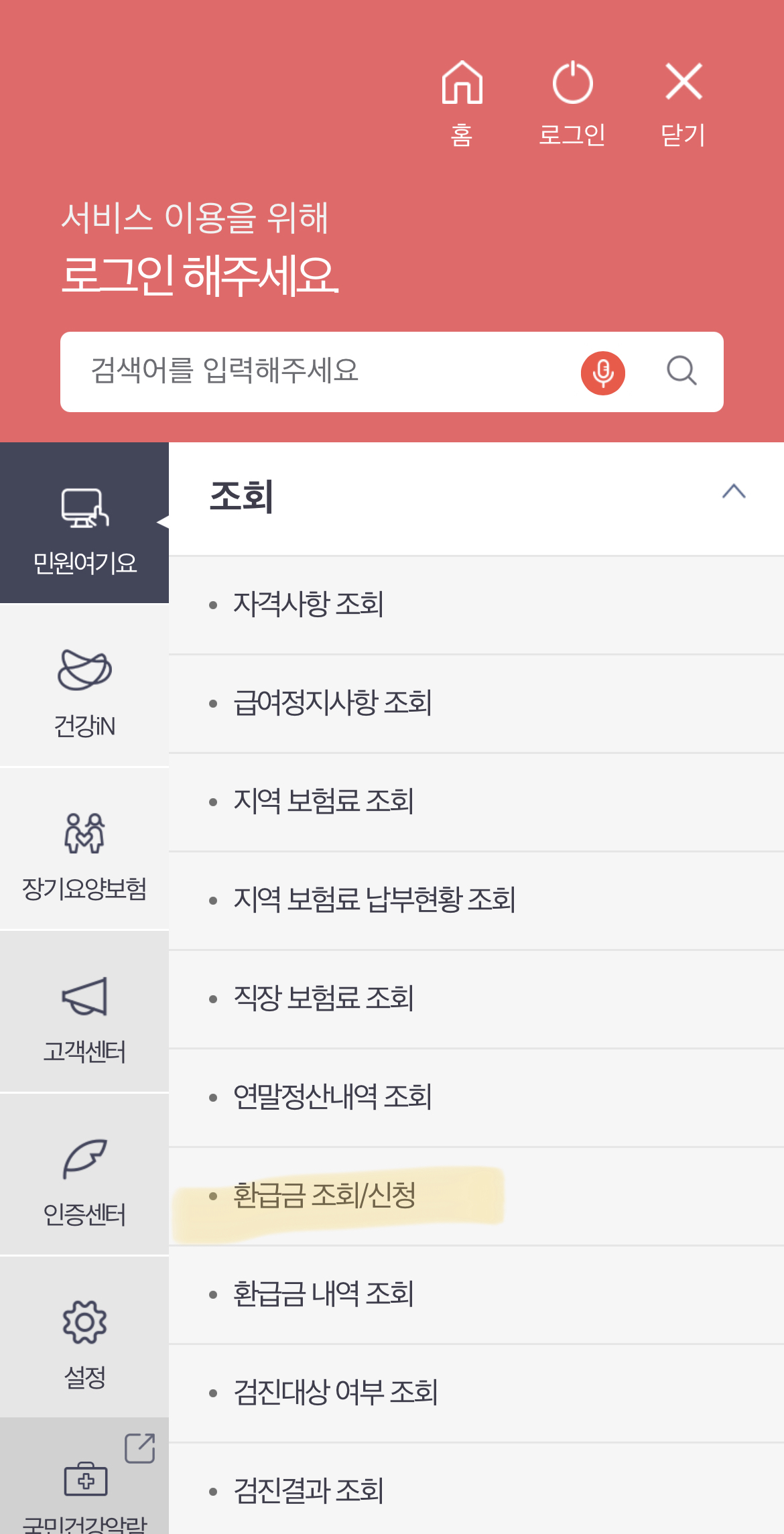
Task: Switch to the 건강iN tab
Action: [84, 686]
